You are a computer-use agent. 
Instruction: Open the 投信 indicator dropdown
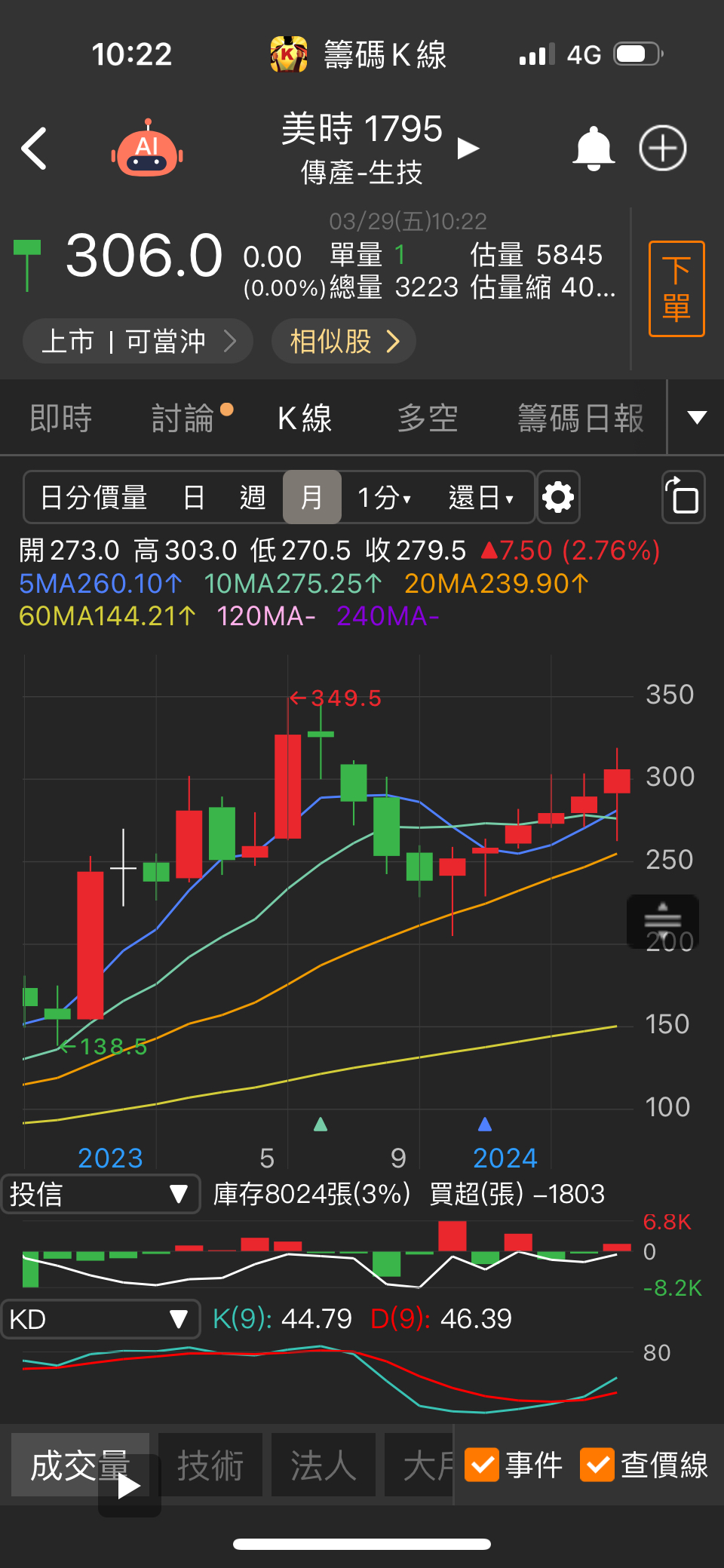tap(101, 1194)
